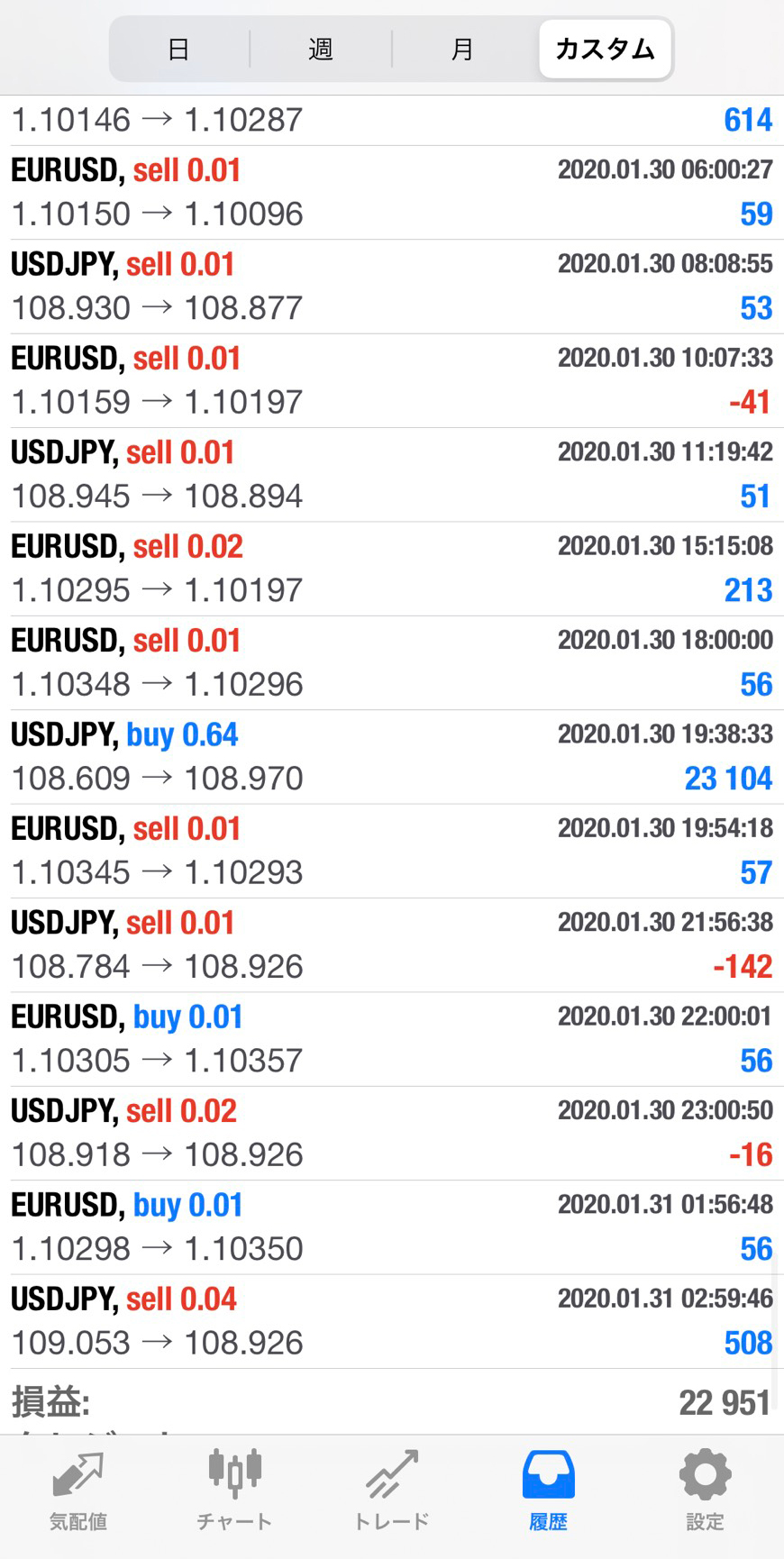The width and height of the screenshot is (784, 1559).
Task: Tap the EURUSD trade with -41 loss
Action: tap(391, 380)
